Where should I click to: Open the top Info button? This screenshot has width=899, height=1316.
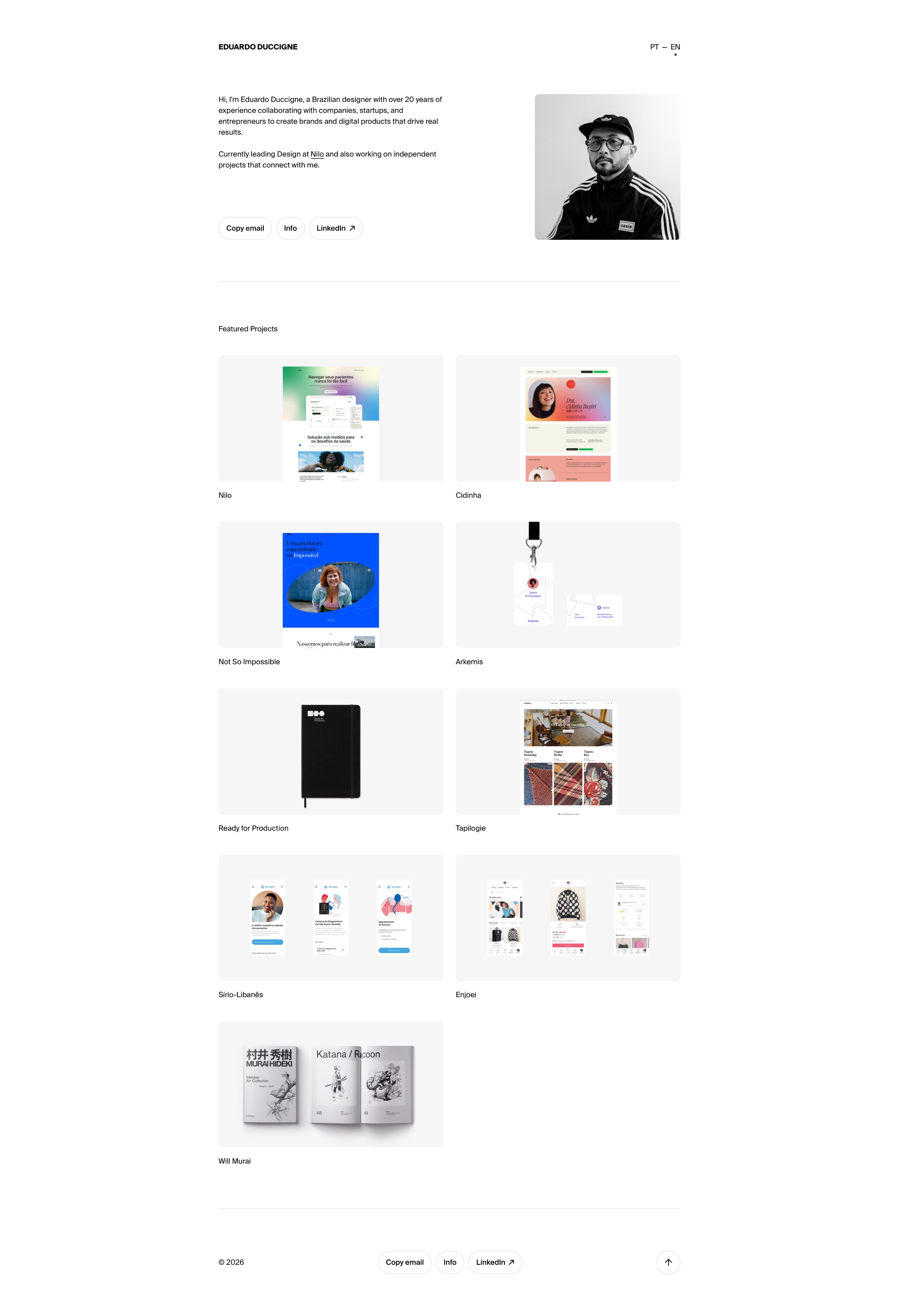point(290,228)
